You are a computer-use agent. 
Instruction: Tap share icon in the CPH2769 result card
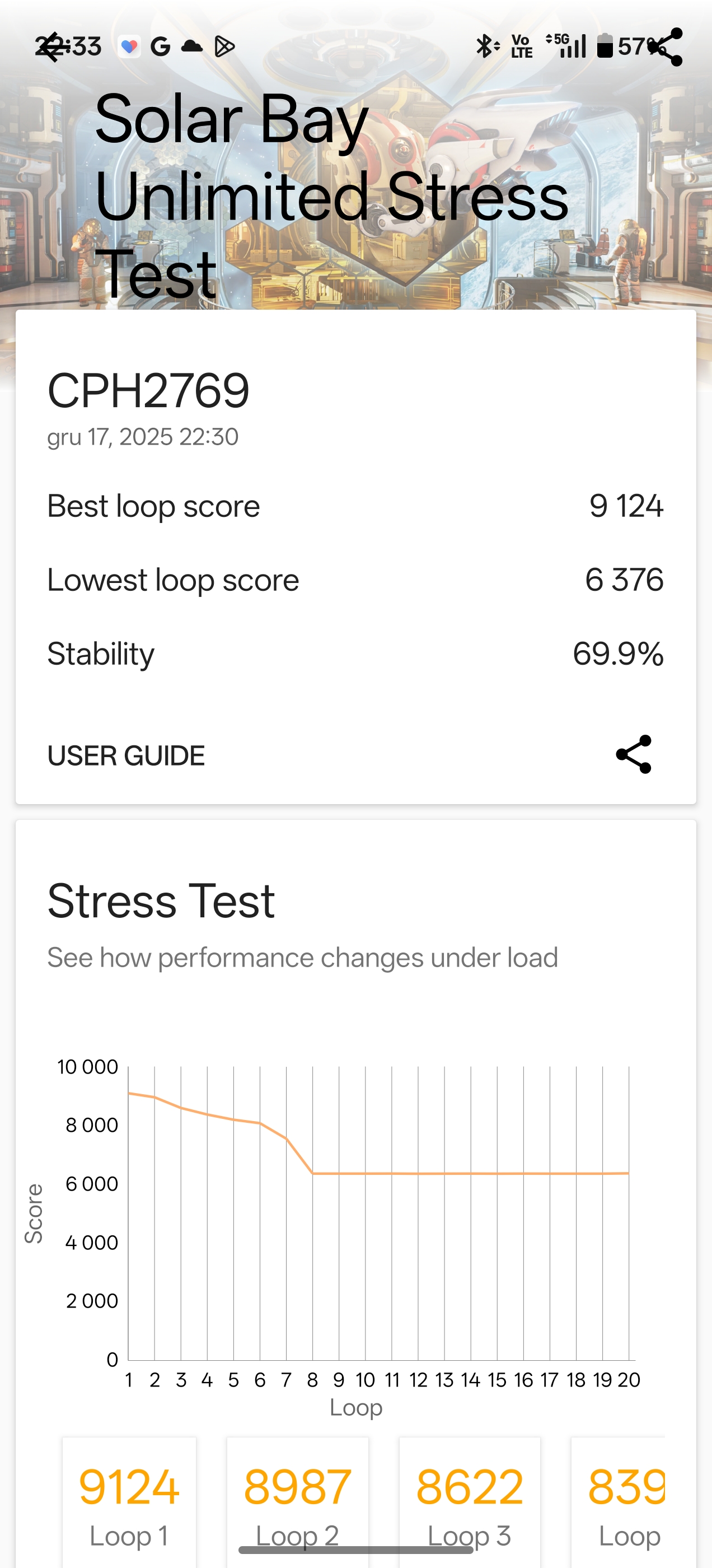click(634, 755)
